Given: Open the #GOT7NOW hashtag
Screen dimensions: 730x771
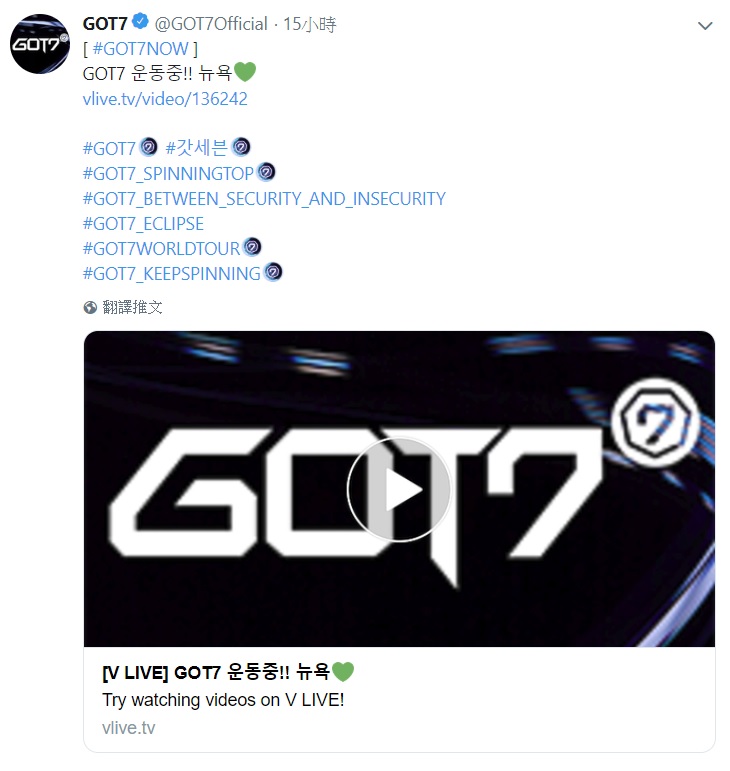Looking at the screenshot, I should pyautogui.click(x=140, y=48).
